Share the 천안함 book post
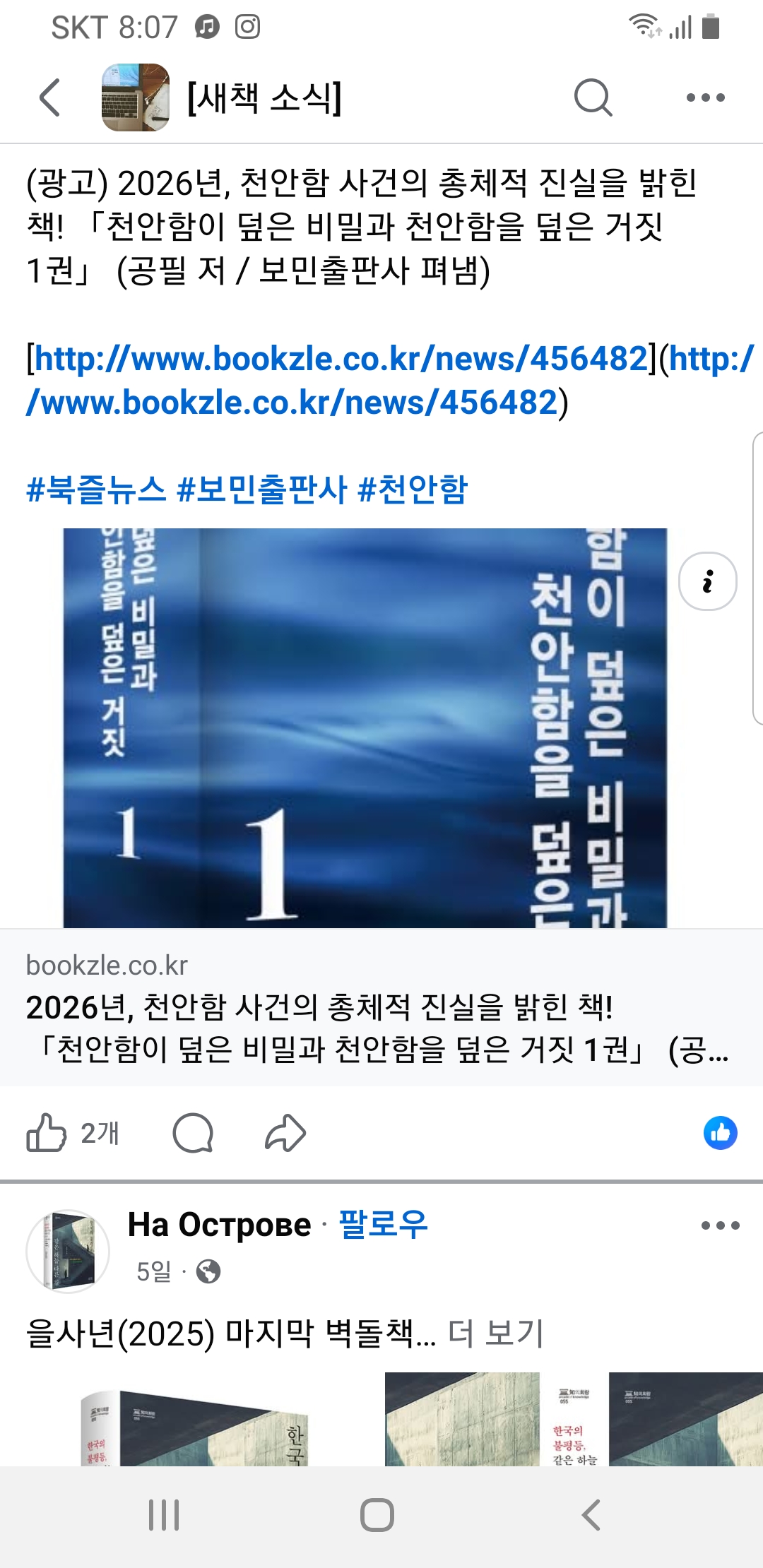 pos(285,1133)
